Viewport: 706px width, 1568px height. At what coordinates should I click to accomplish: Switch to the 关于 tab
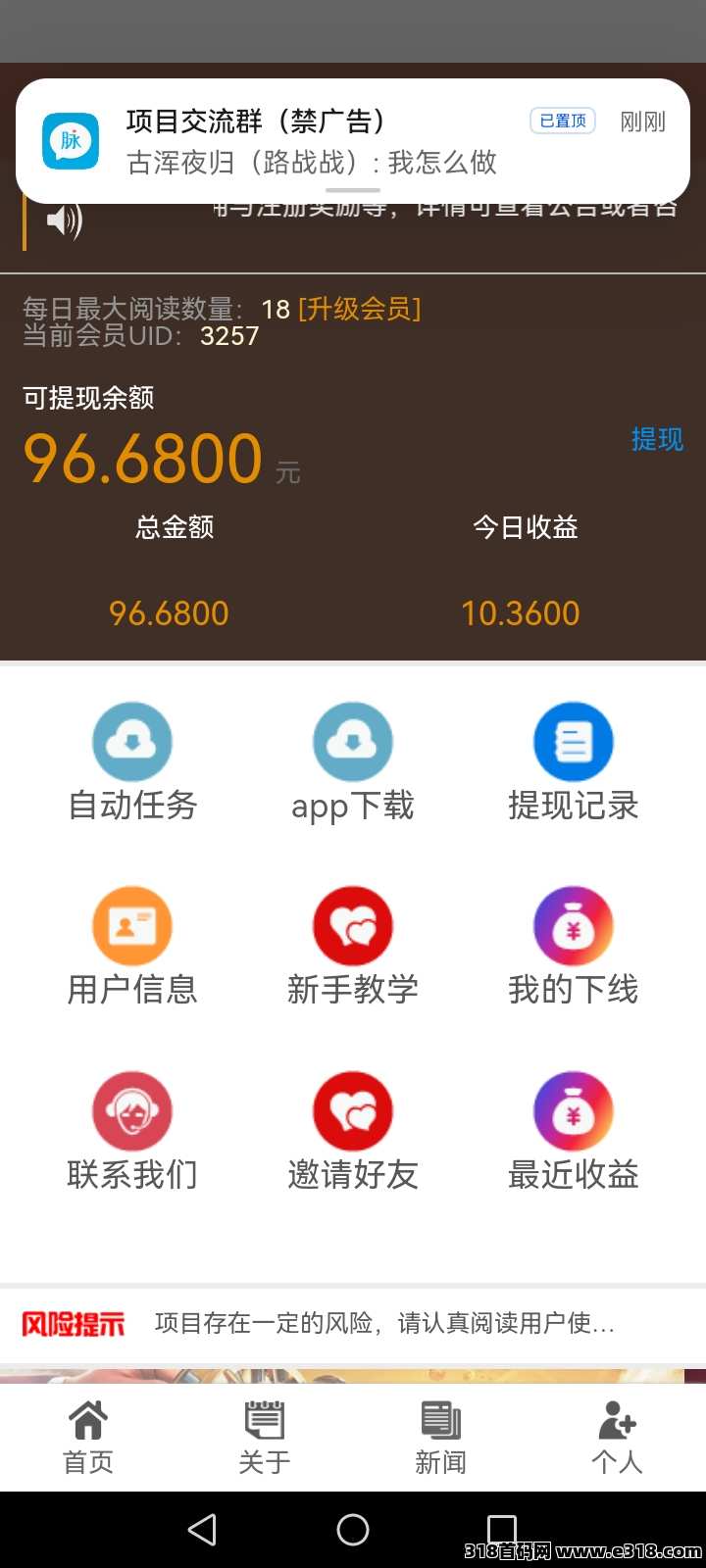(x=265, y=1437)
